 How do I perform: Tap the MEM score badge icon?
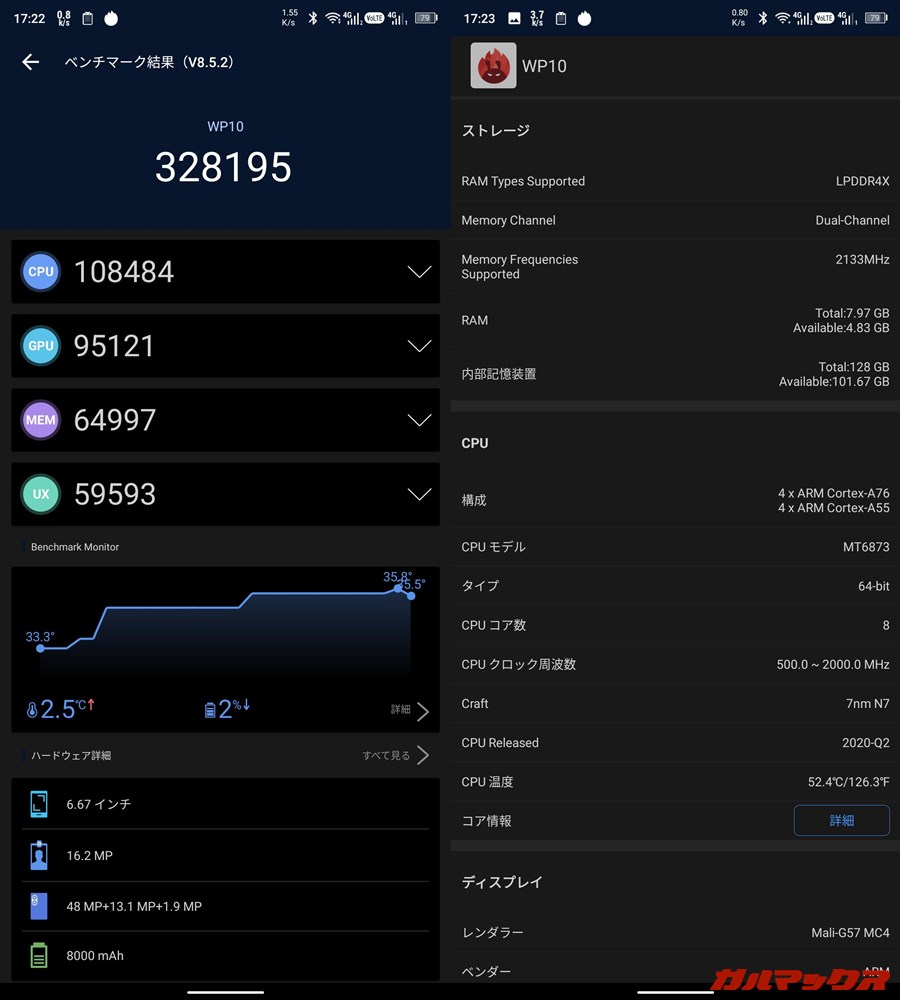(40, 420)
